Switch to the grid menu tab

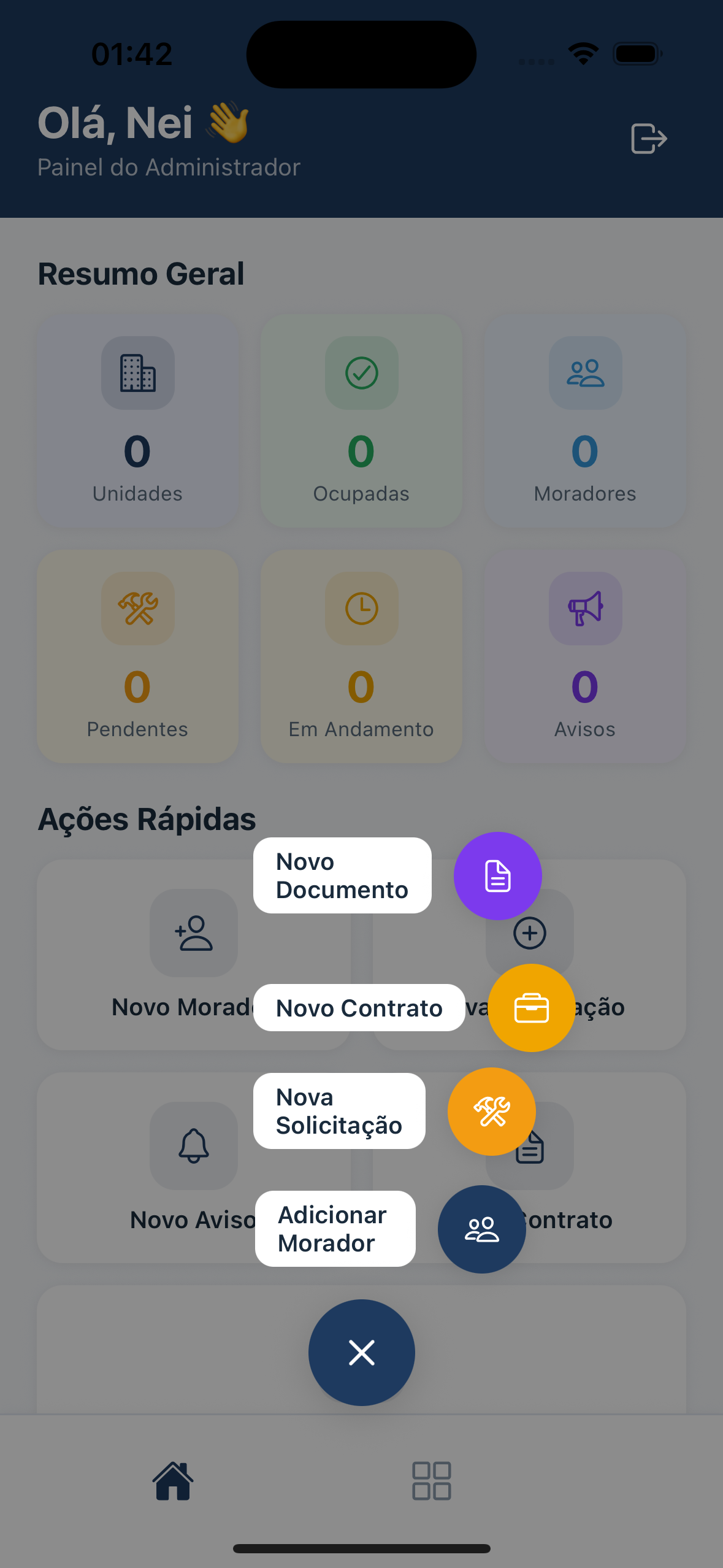click(432, 1480)
